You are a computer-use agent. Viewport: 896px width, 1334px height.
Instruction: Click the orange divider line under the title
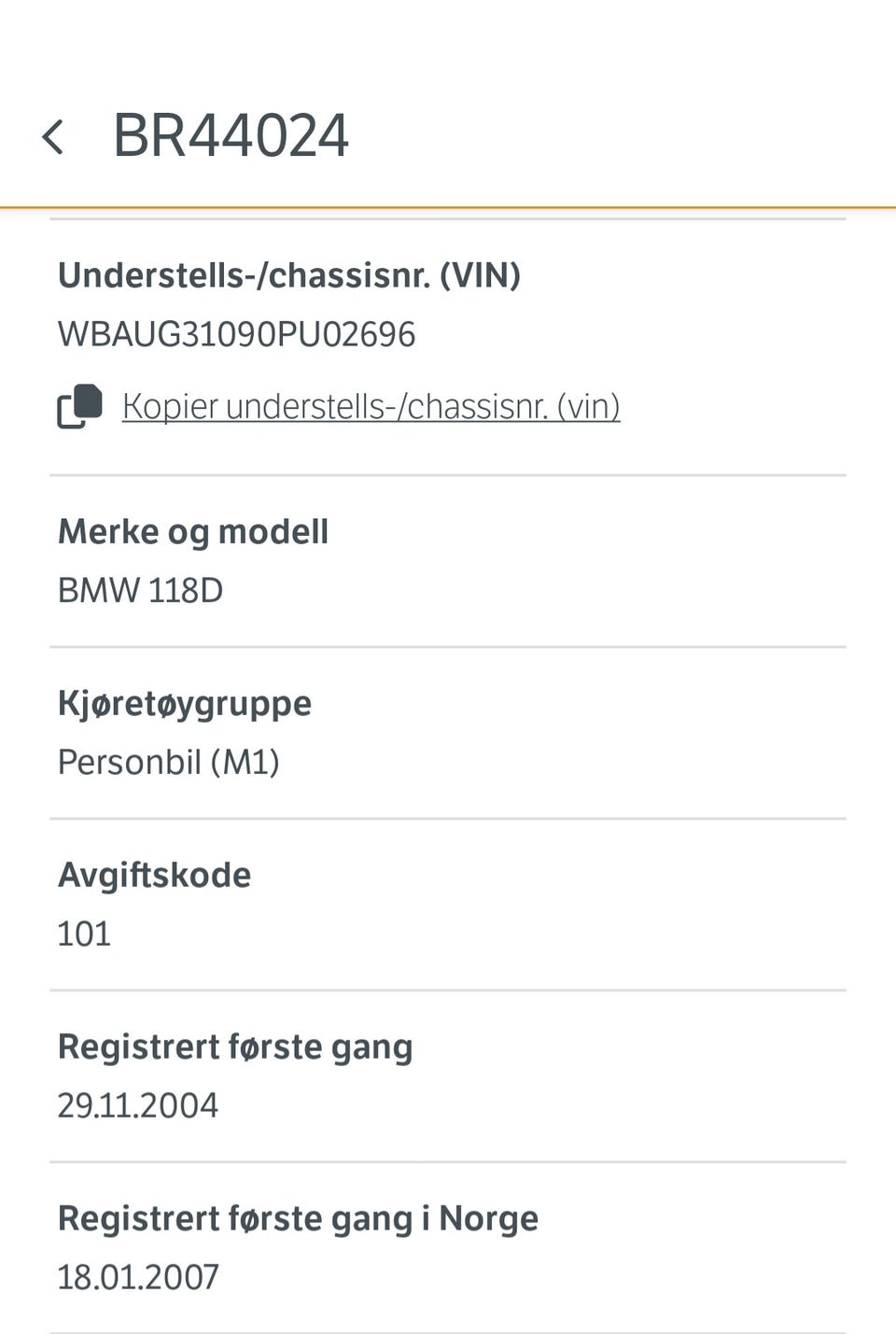point(448,203)
